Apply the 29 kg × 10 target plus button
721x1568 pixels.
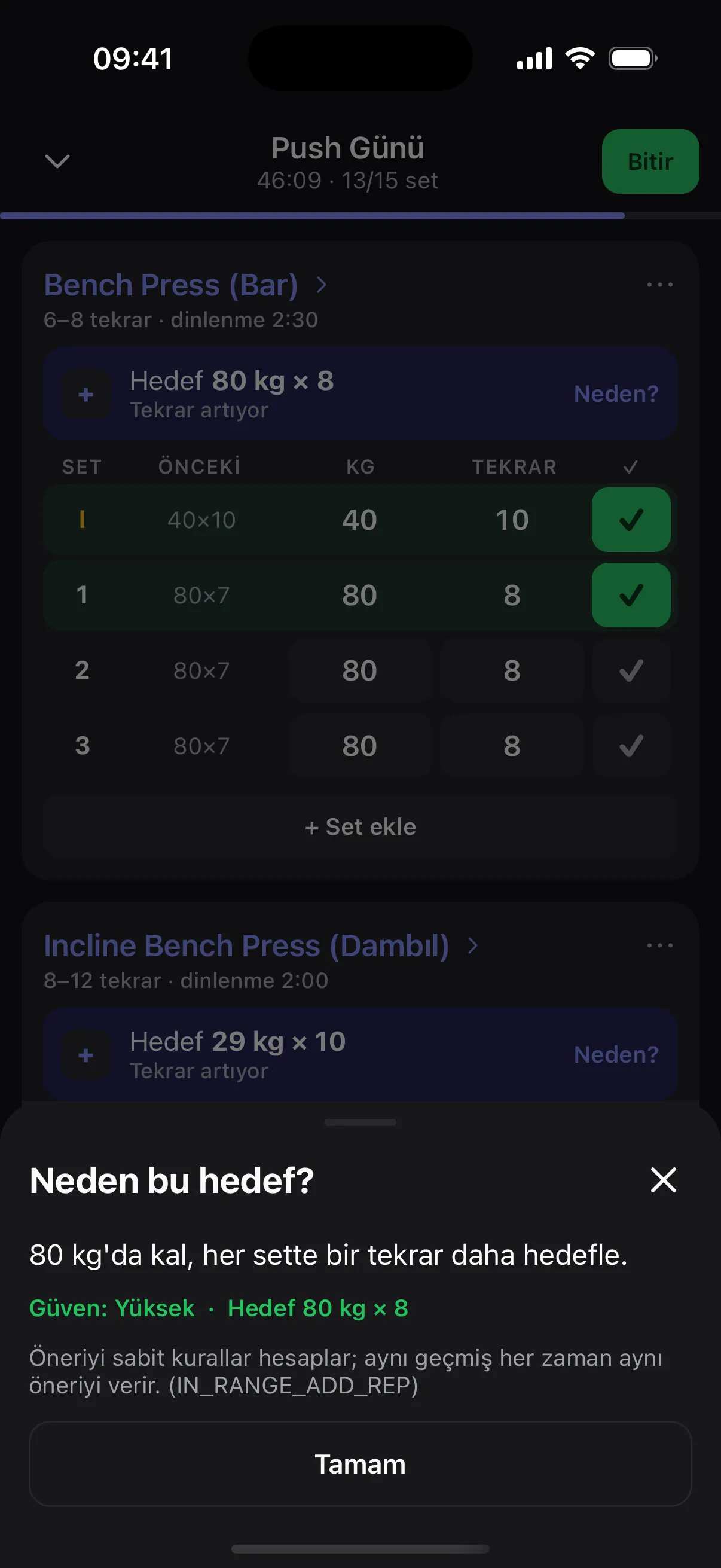(x=85, y=1055)
